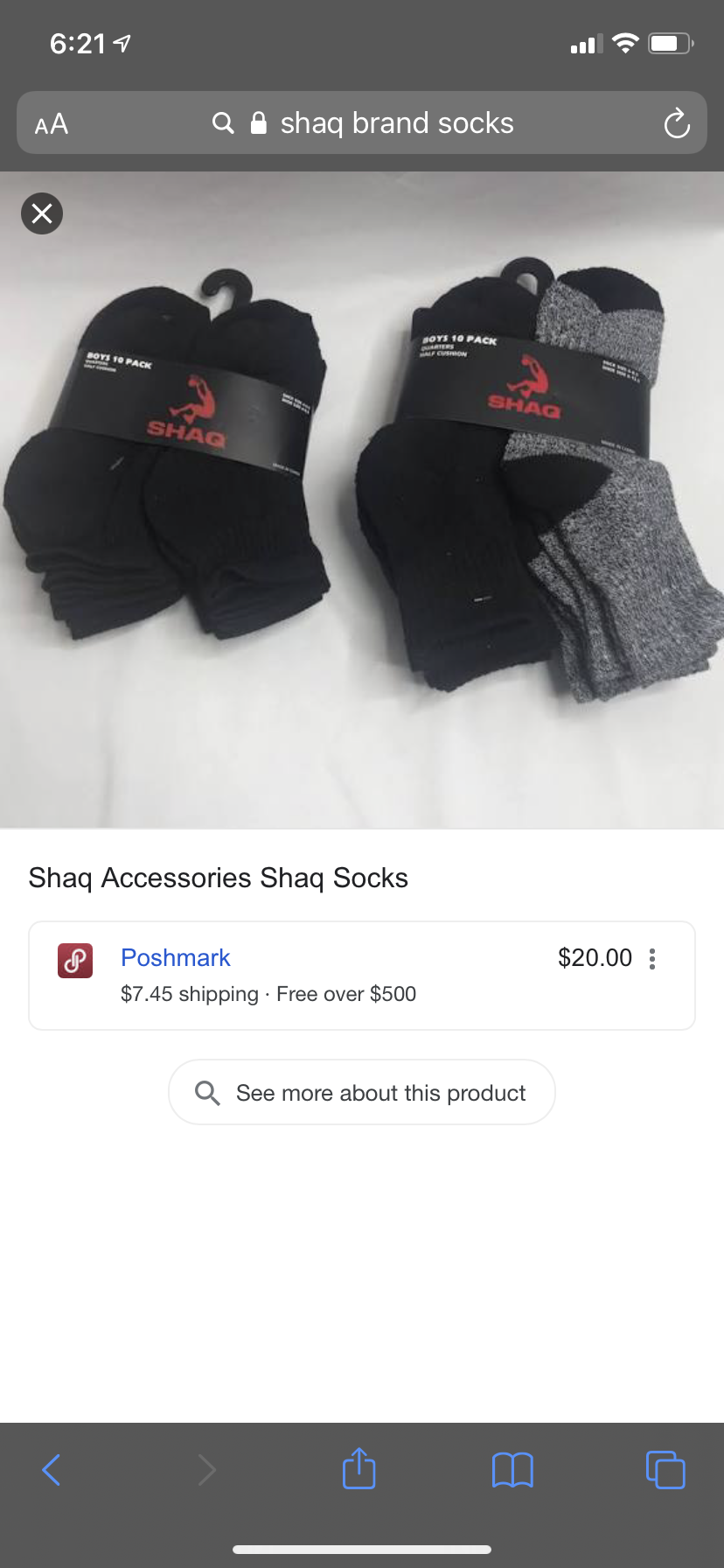Open the Poshmark listing overflow menu
The image size is (724, 1568).
[652, 959]
